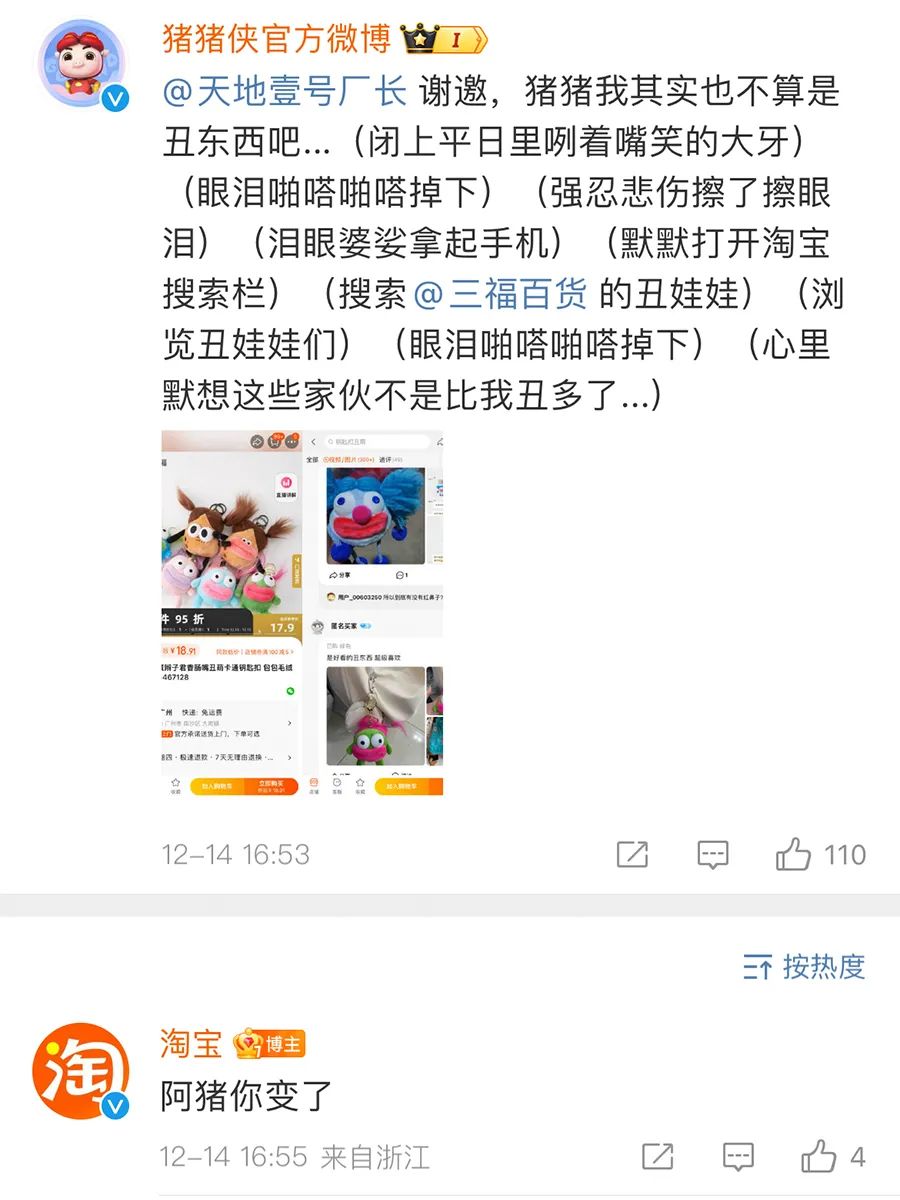900x1200 pixels.
Task: Open the @天地壹号厂长 mention
Action: [x=285, y=91]
